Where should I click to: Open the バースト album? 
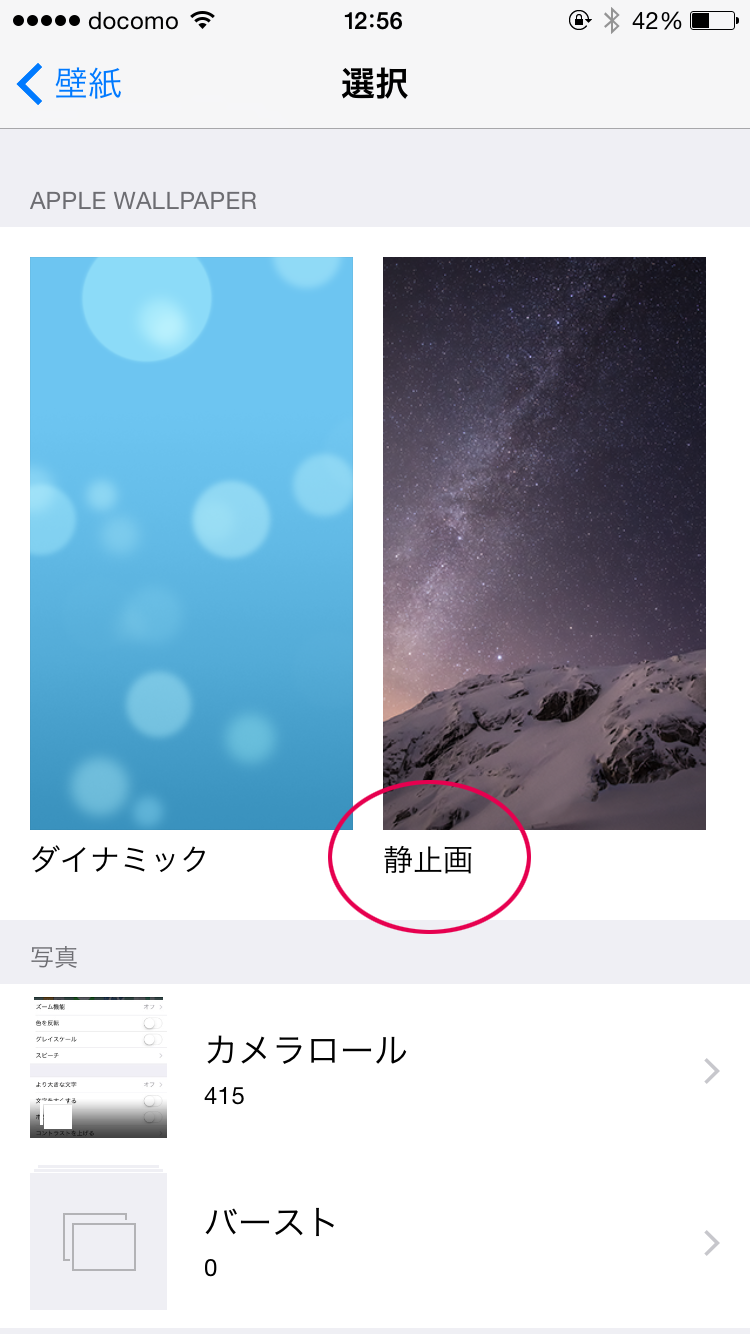pos(375,1242)
